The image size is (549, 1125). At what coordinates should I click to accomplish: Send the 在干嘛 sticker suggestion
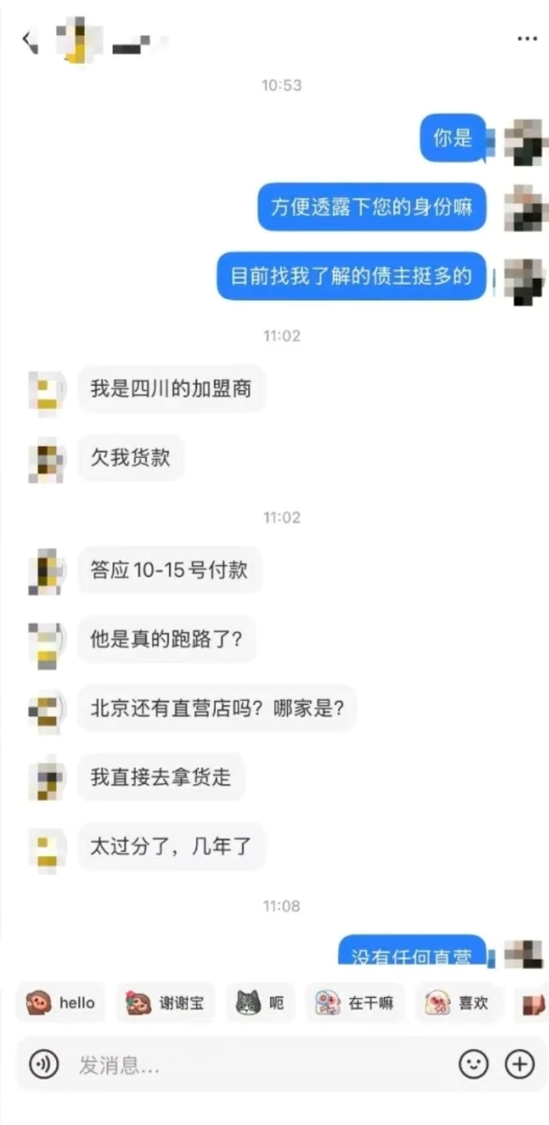355,1002
